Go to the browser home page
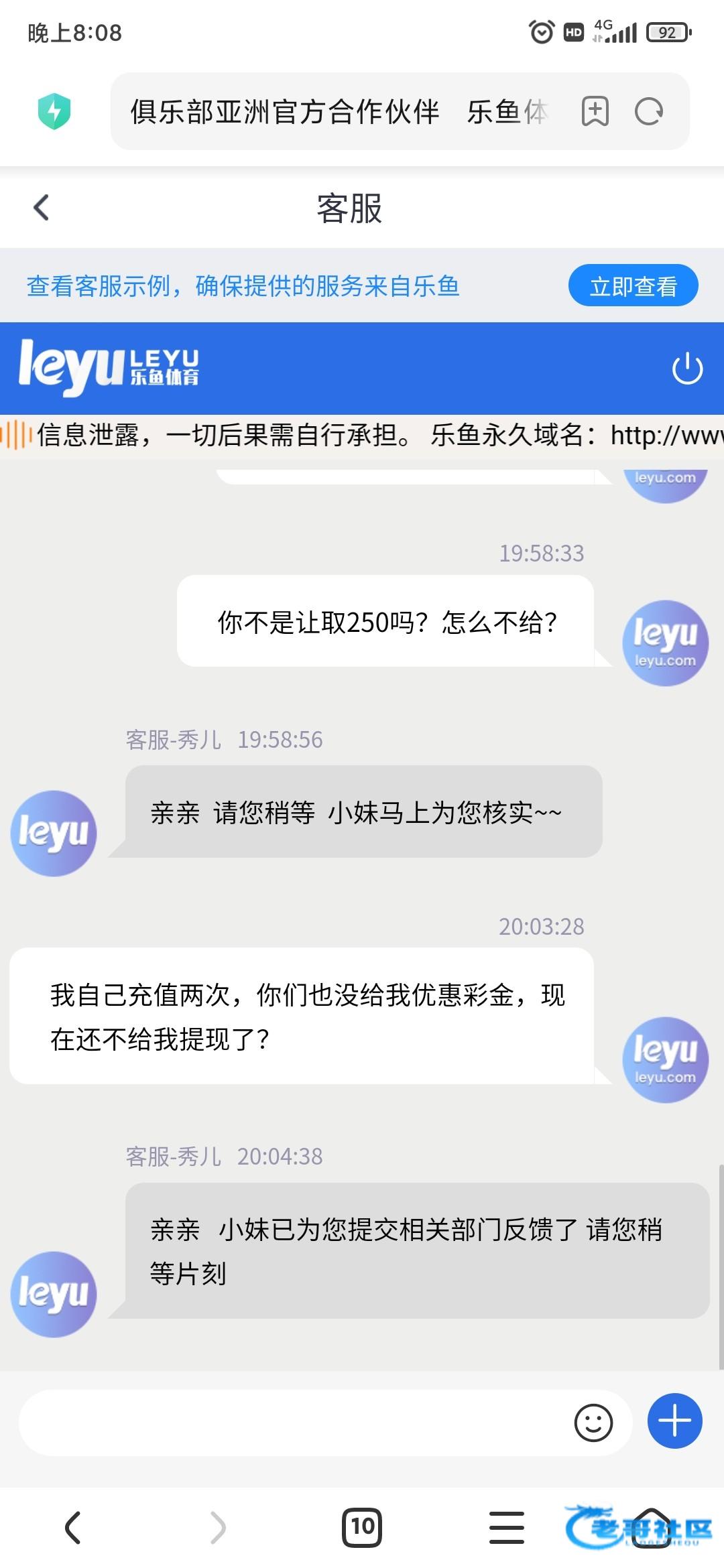Viewport: 724px width, 1568px height. tap(652, 1528)
